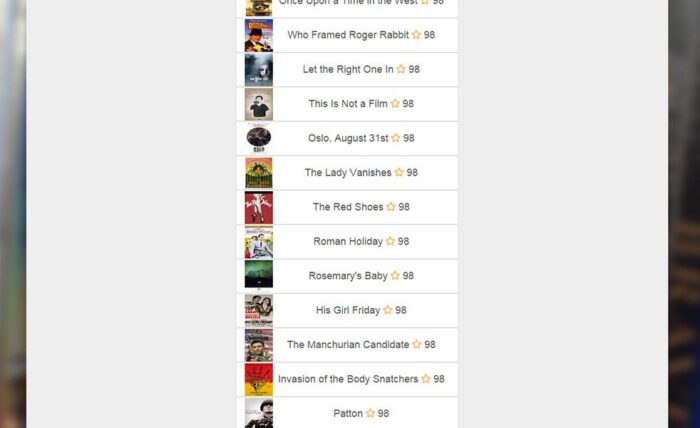700x428 pixels.
Task: Open This Is Not a Film
Action: coord(348,104)
